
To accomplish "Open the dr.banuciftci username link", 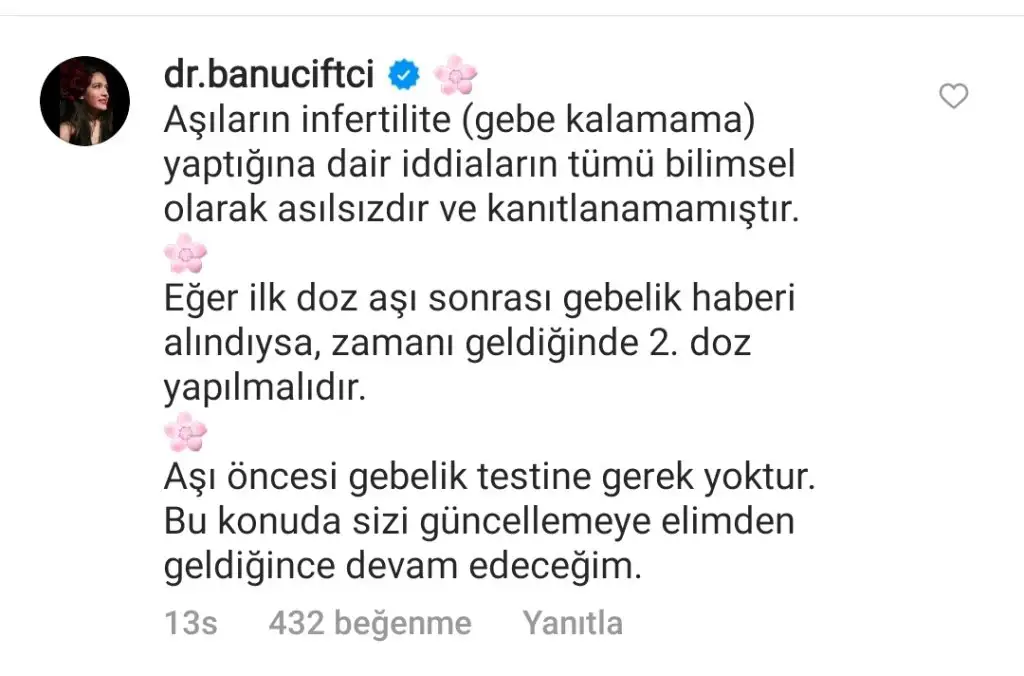I will pyautogui.click(x=269, y=73).
